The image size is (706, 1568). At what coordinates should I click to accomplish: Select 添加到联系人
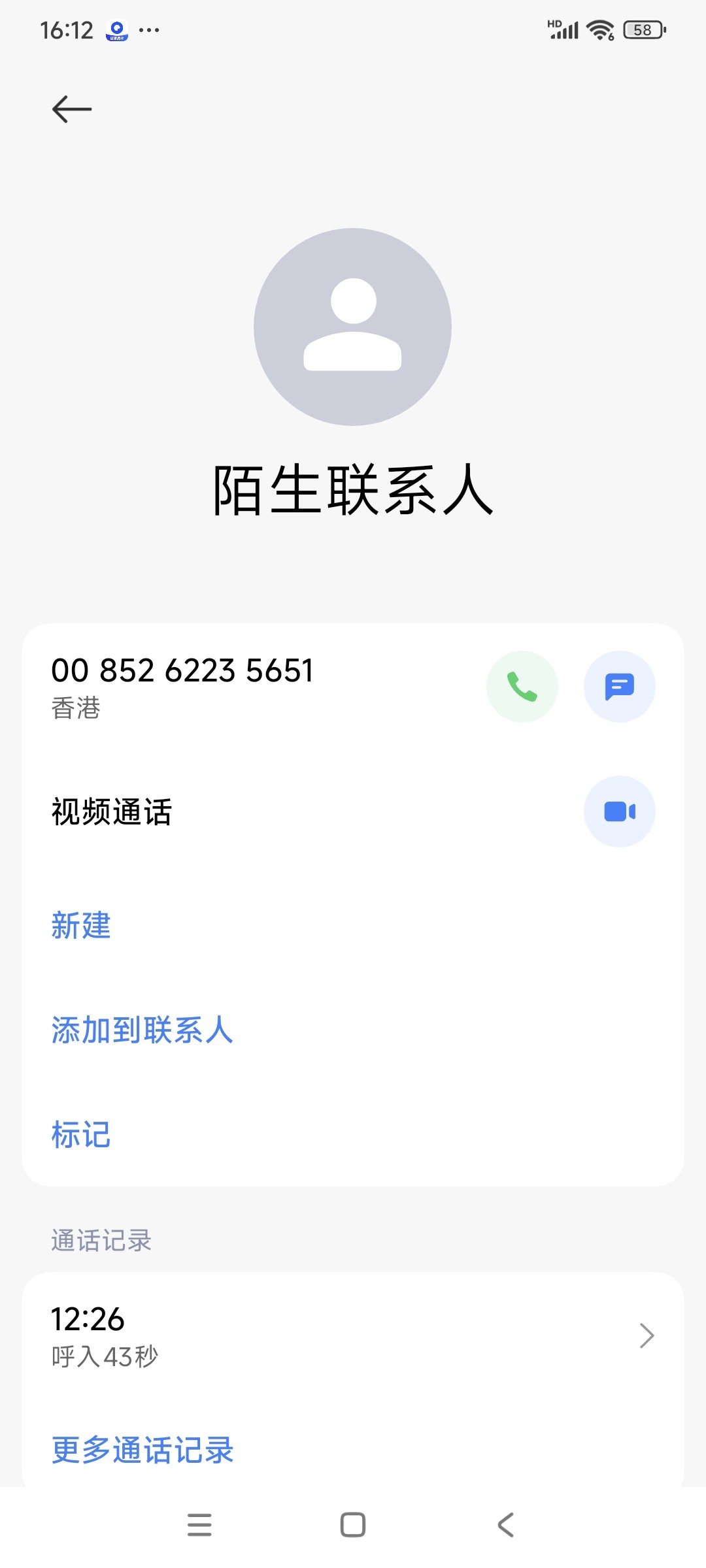[x=143, y=1030]
